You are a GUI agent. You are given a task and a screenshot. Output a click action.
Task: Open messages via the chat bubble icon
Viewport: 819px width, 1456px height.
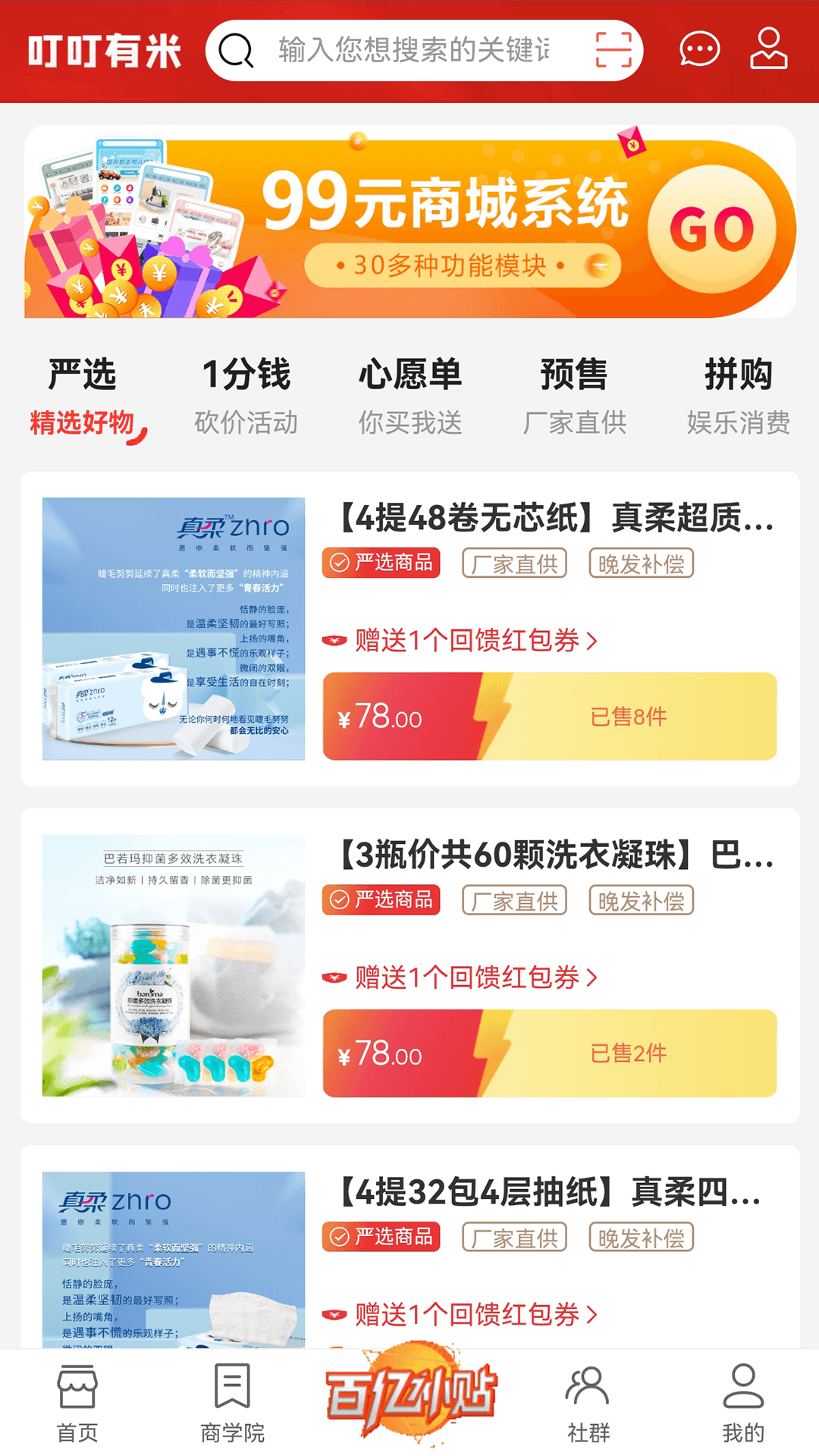tap(698, 50)
